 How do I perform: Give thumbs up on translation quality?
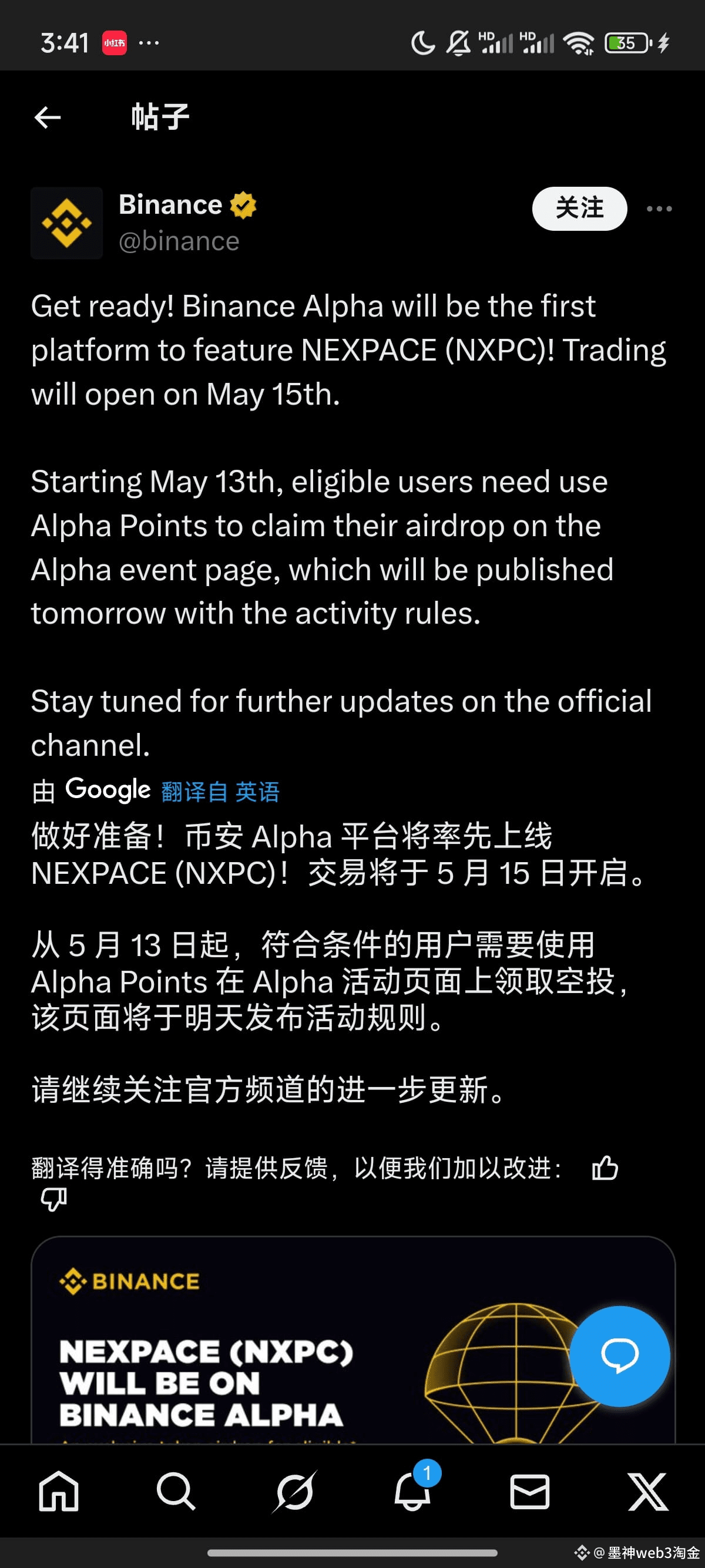click(x=606, y=1168)
